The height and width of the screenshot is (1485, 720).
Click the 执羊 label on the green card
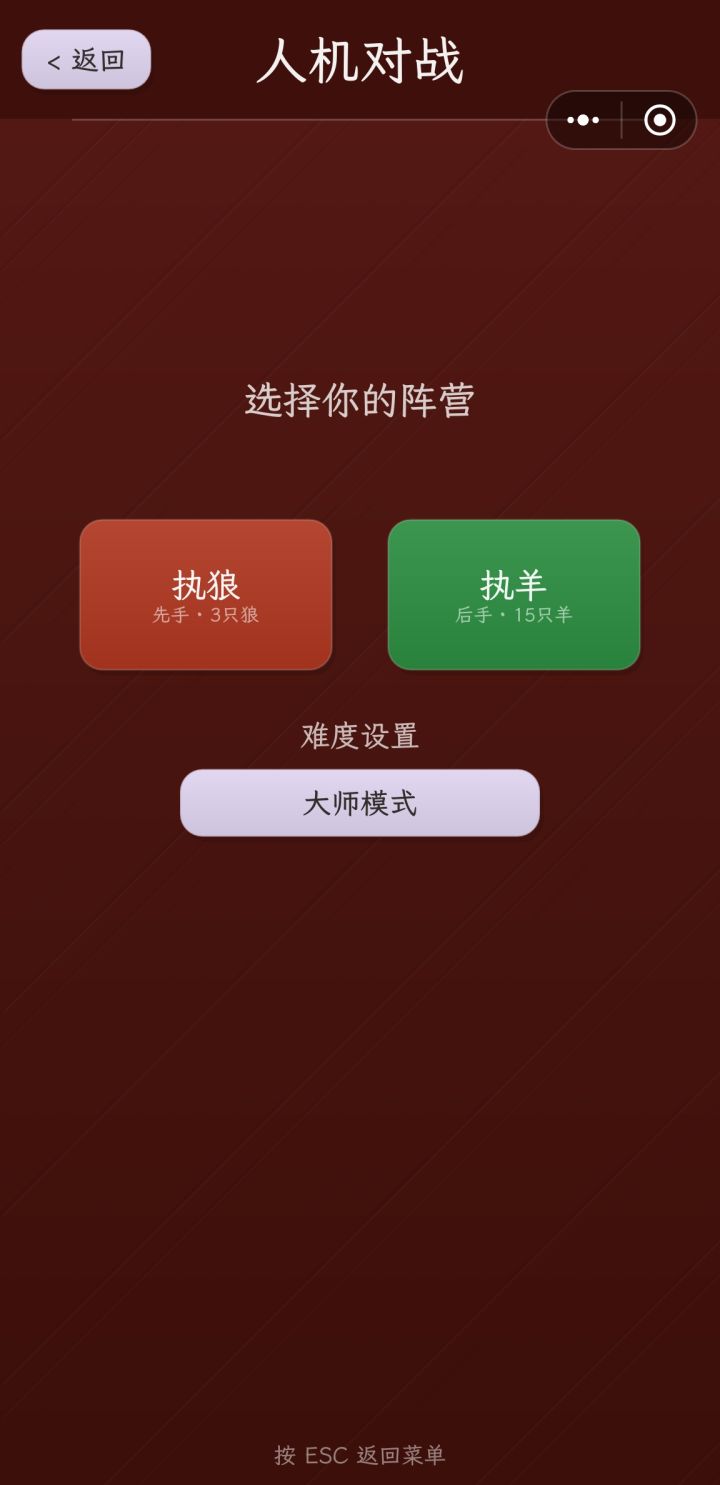point(513,583)
